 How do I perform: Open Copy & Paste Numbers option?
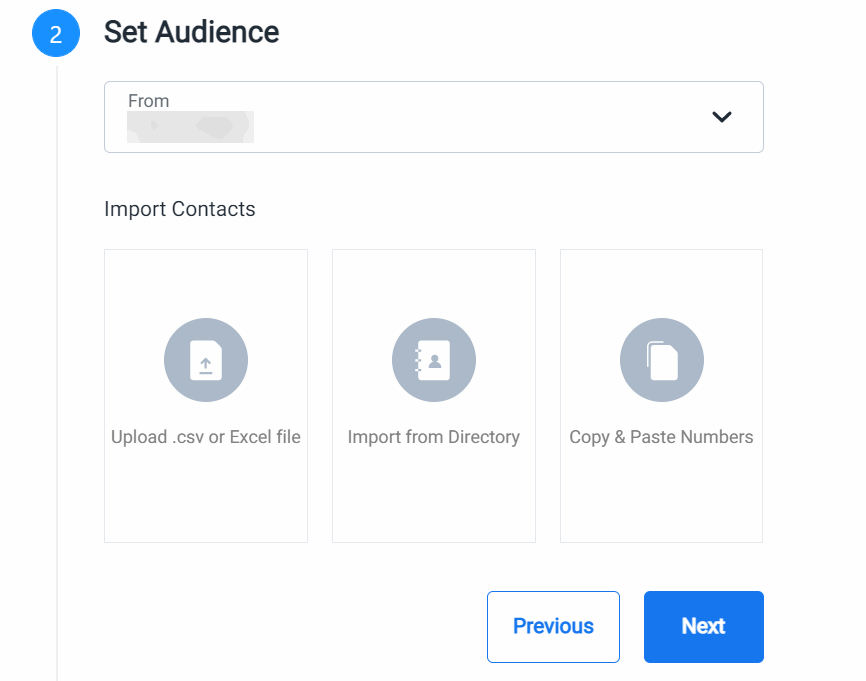coord(661,396)
